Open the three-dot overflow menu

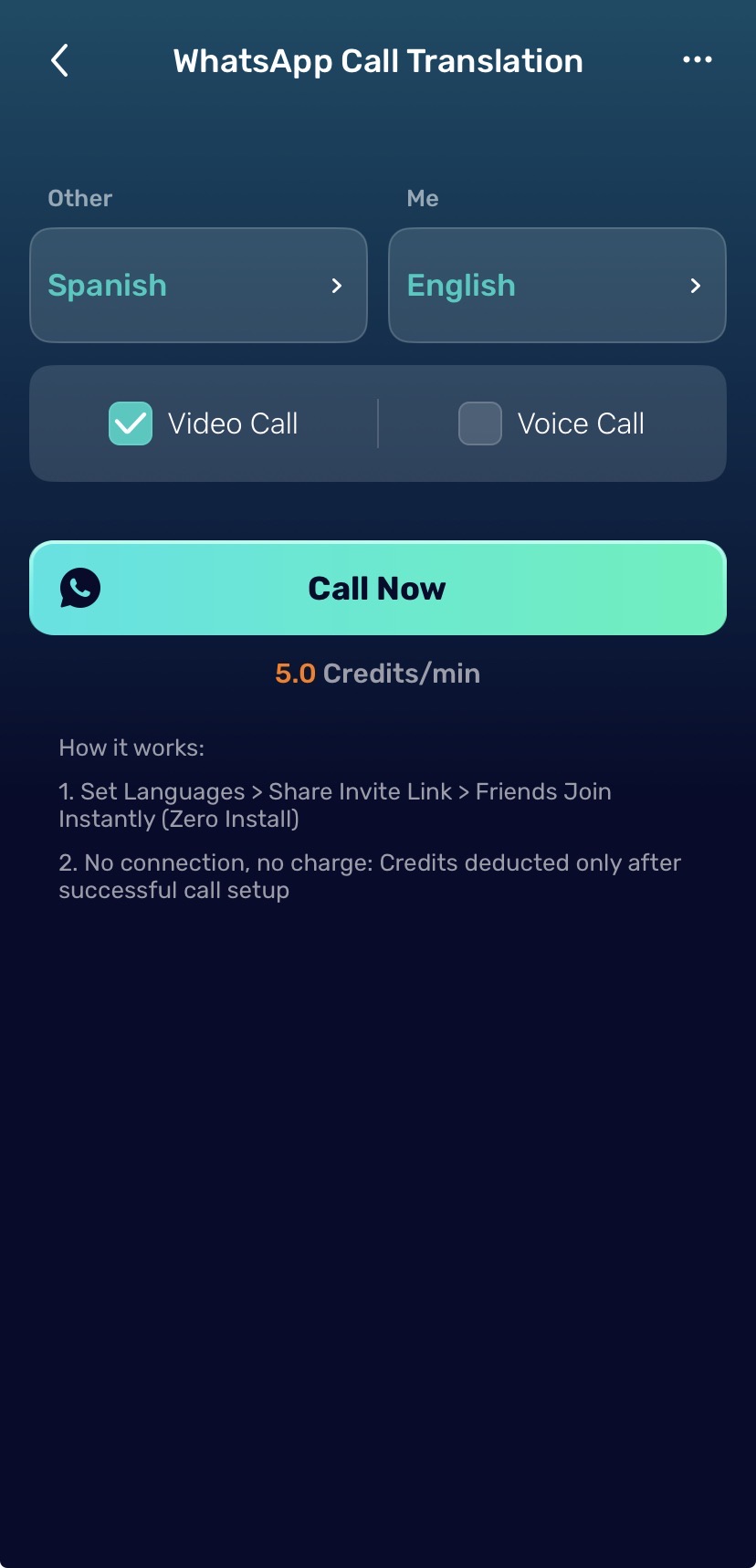(697, 59)
